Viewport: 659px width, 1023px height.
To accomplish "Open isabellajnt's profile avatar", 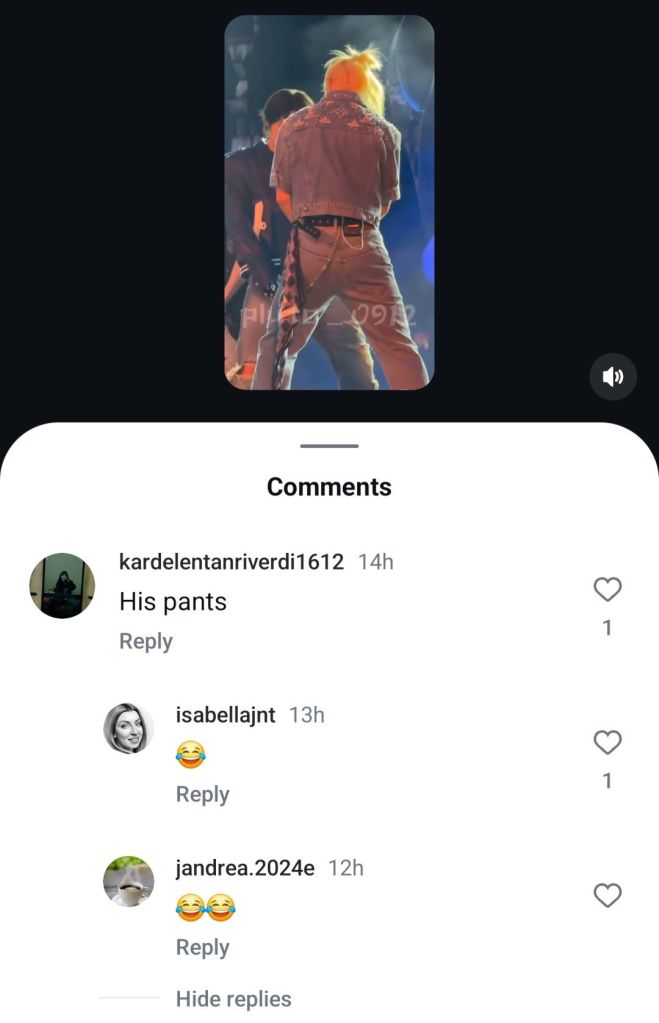I will (x=129, y=728).
